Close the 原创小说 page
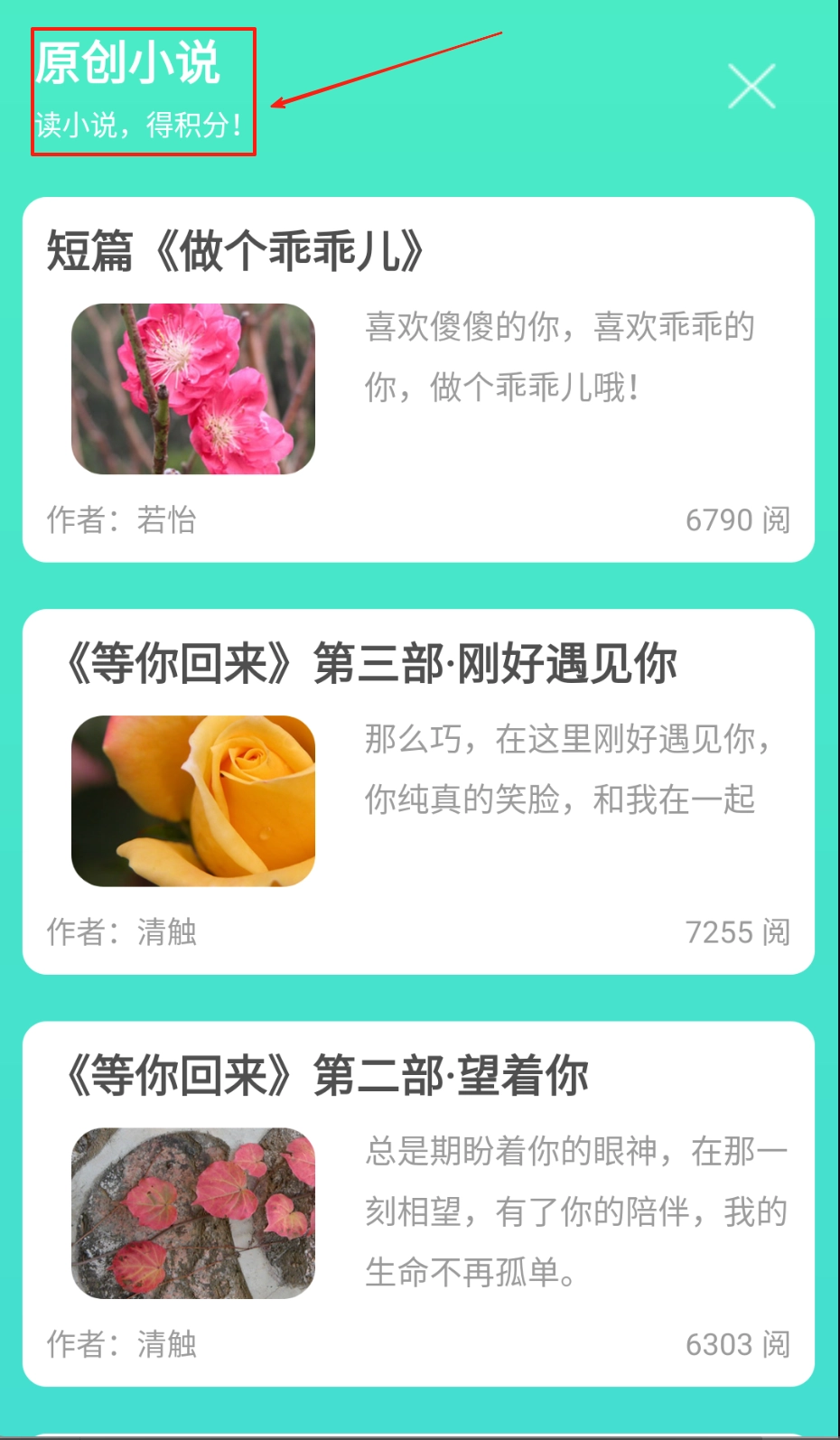This screenshot has height=1440, width=840. (751, 87)
